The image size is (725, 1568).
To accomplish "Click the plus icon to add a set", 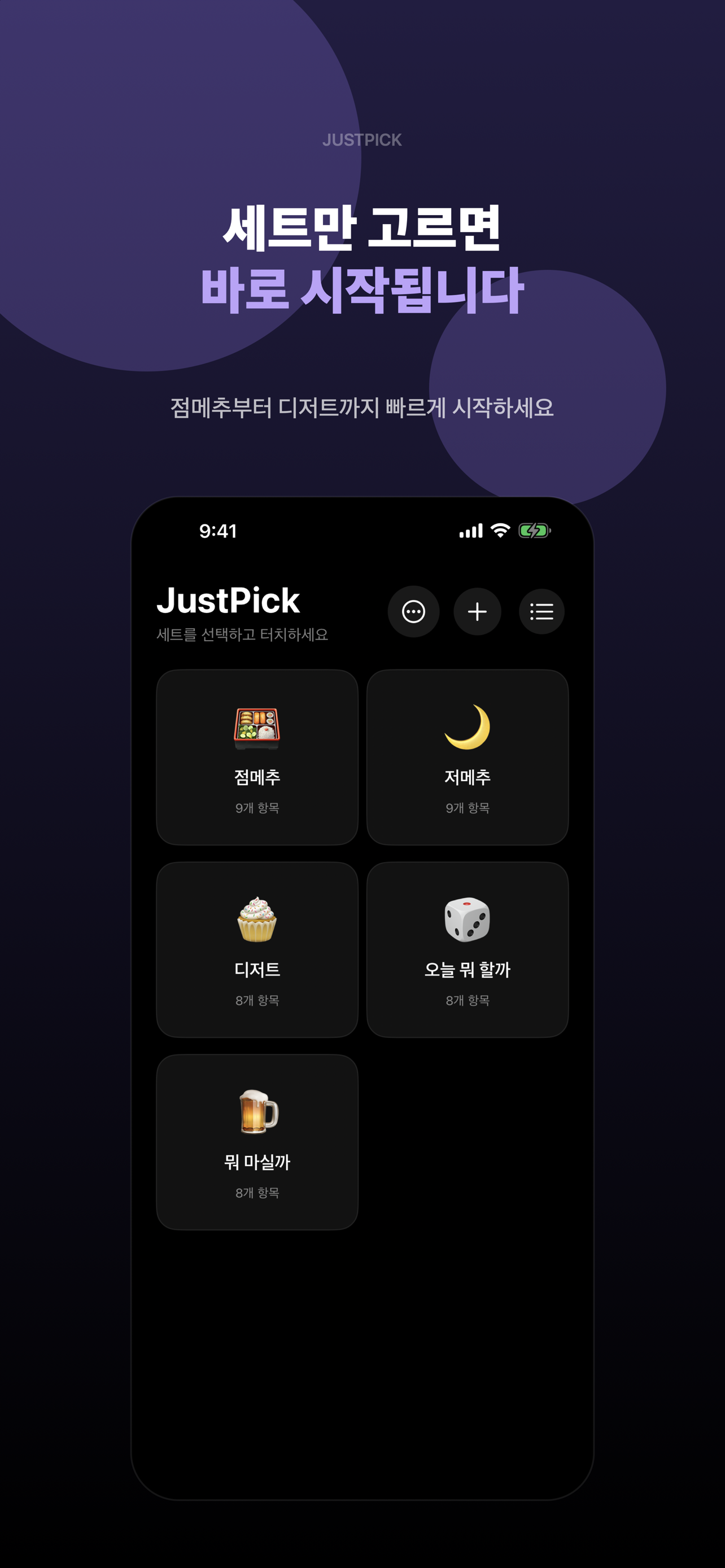I will tap(477, 612).
